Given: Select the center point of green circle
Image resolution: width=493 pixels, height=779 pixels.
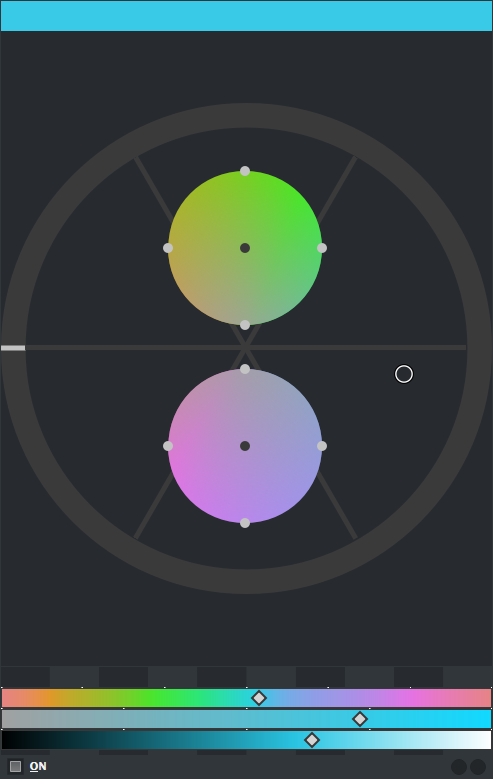Looking at the screenshot, I should click(245, 248).
